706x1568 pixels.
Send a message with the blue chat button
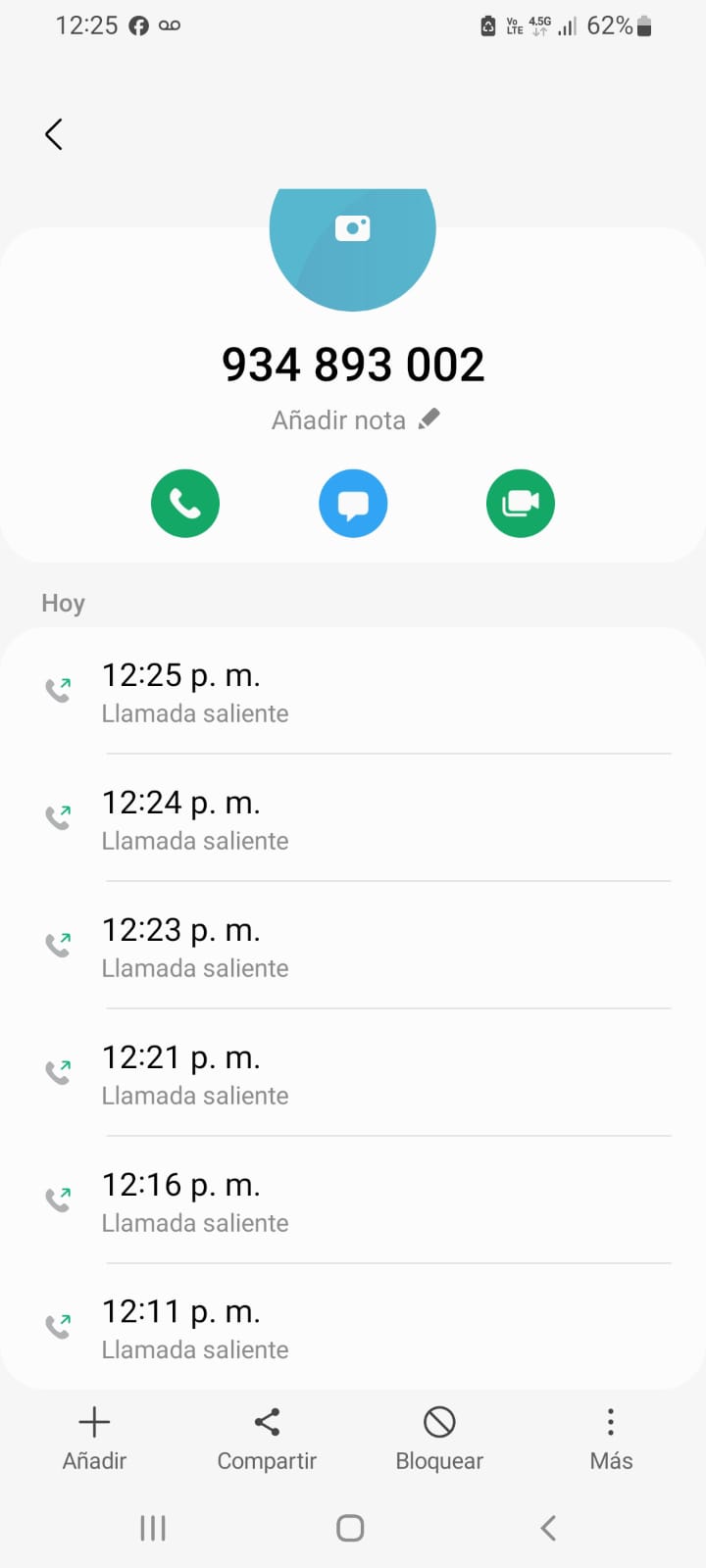coord(353,504)
